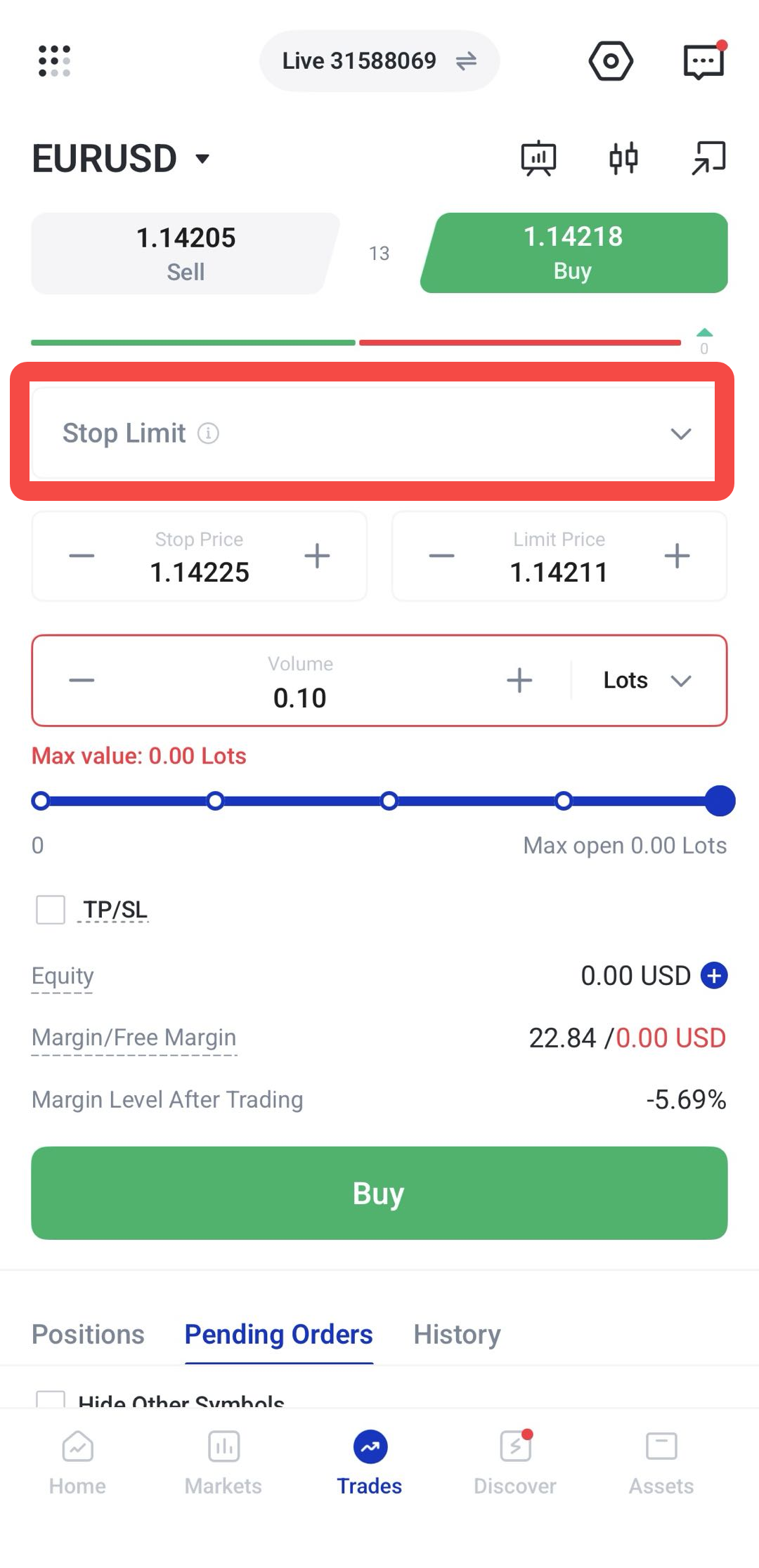Decrease the Limit Price
The image size is (759, 1568).
(x=441, y=556)
